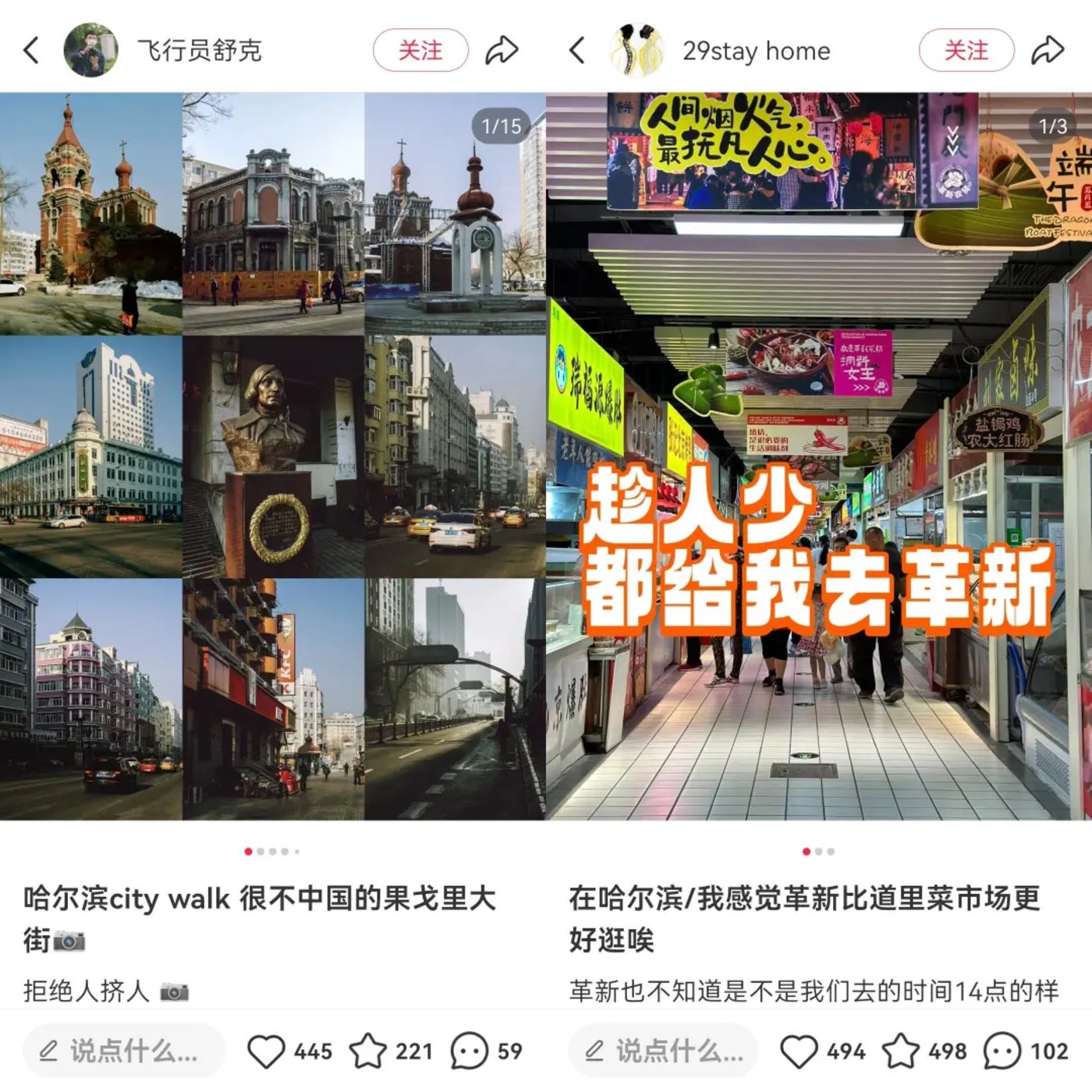Go back from 29stay home's post
The image size is (1092, 1092).
pyautogui.click(x=577, y=51)
